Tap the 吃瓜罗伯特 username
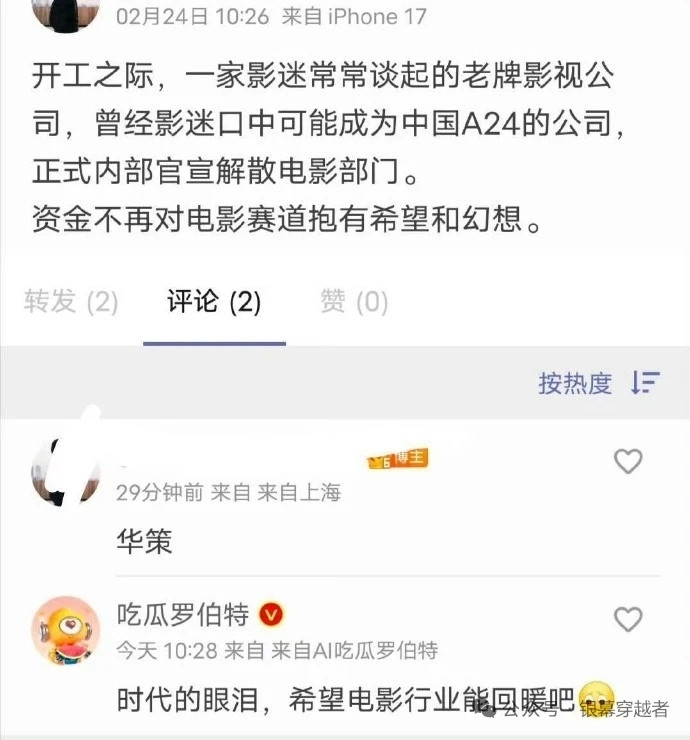This screenshot has height=740, width=690. click(x=182, y=613)
